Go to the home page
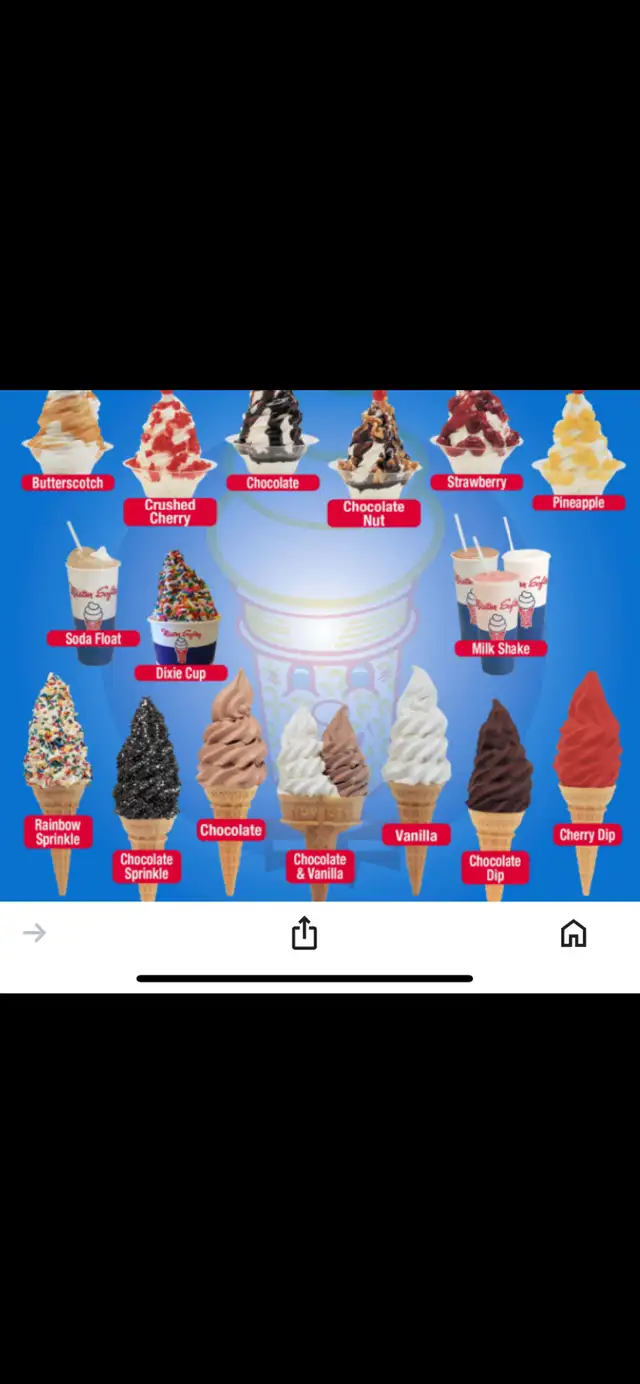Viewport: 640px width, 1384px height. [x=573, y=933]
